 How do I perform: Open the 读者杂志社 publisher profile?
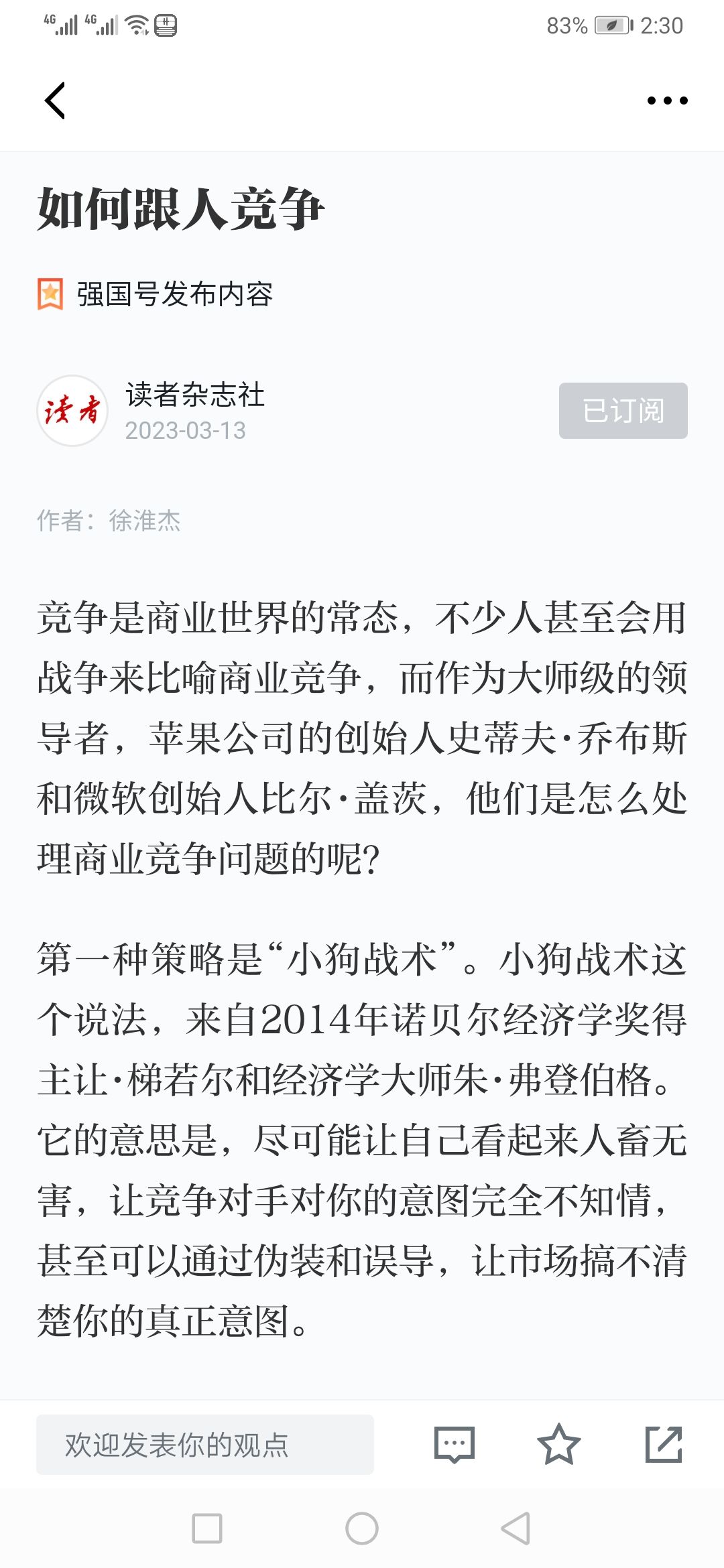pyautogui.click(x=195, y=395)
